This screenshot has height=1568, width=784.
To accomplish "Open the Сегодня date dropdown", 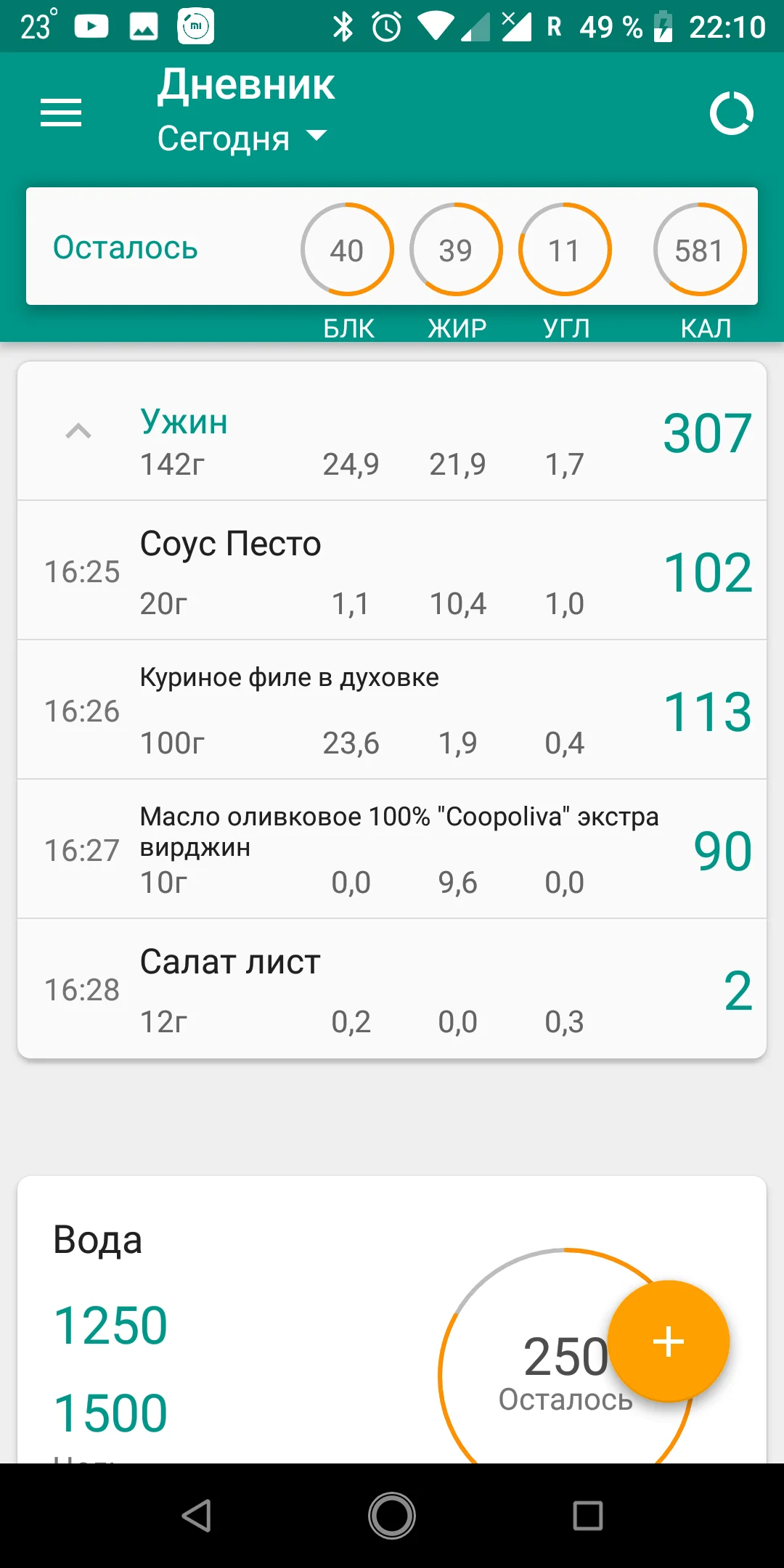I will tap(242, 138).
